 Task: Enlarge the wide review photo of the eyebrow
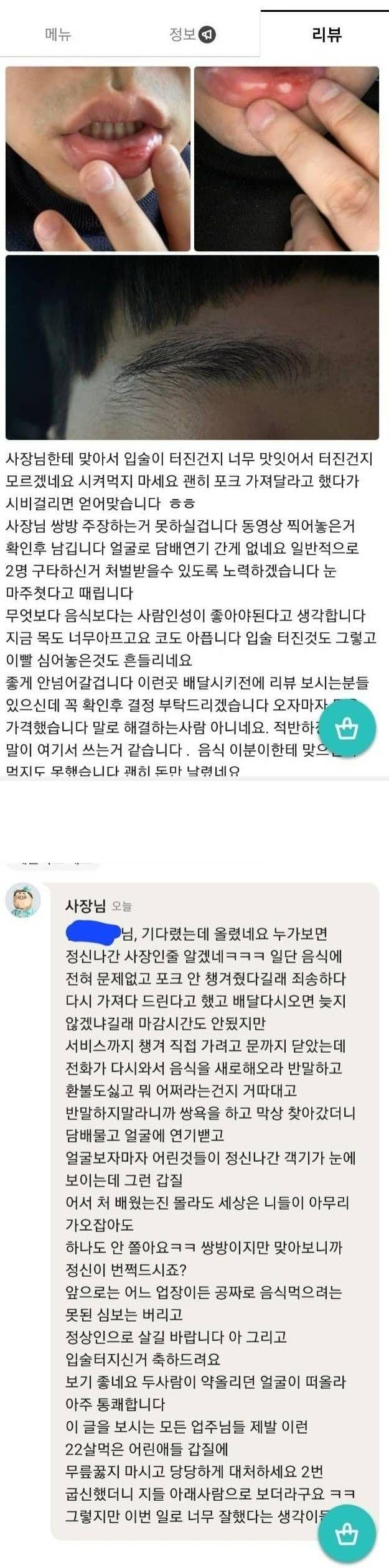[192, 347]
